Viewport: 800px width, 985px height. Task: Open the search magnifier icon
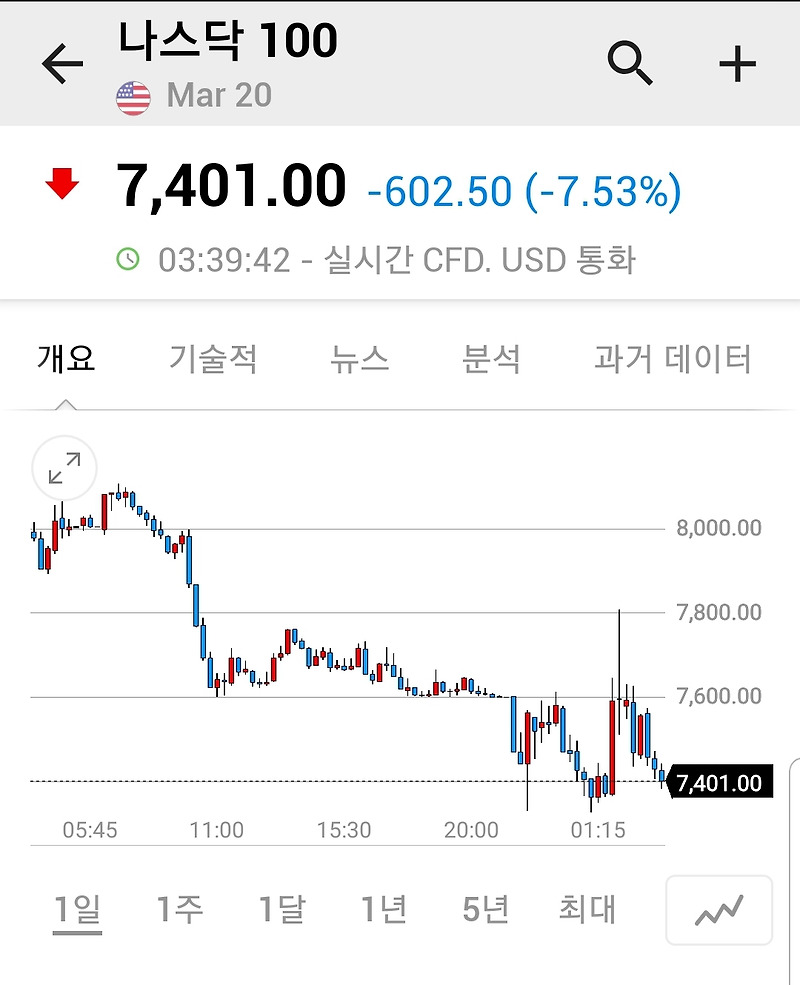[x=630, y=64]
